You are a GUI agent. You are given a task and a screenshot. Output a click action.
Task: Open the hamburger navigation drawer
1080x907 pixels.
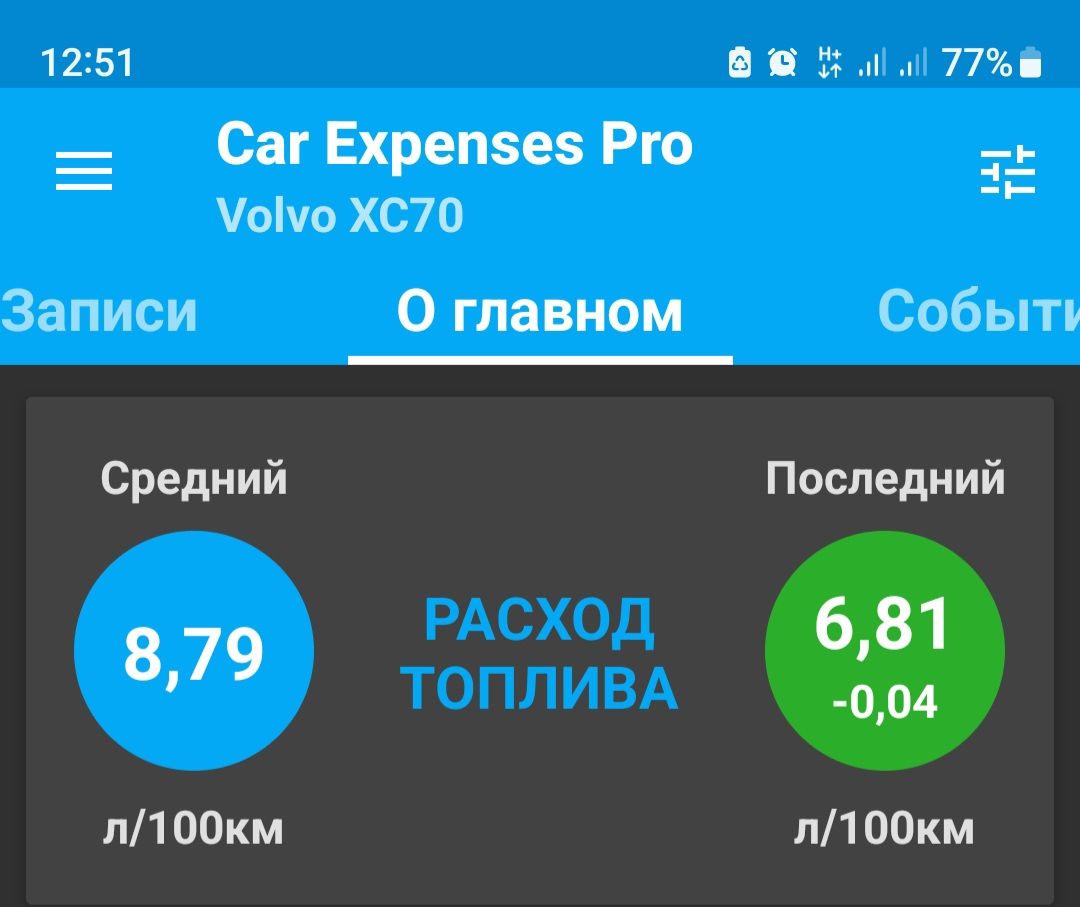pos(84,173)
